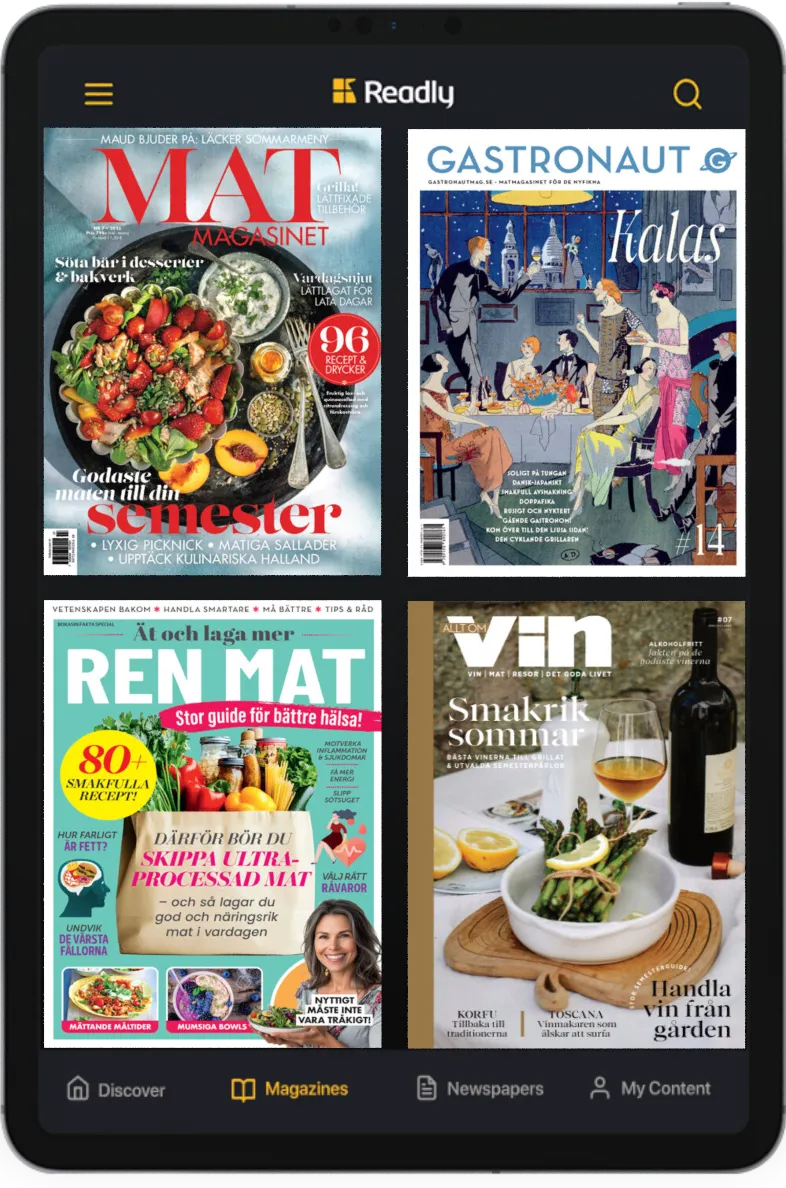Switch to the Discover tab

pyautogui.click(x=116, y=1089)
